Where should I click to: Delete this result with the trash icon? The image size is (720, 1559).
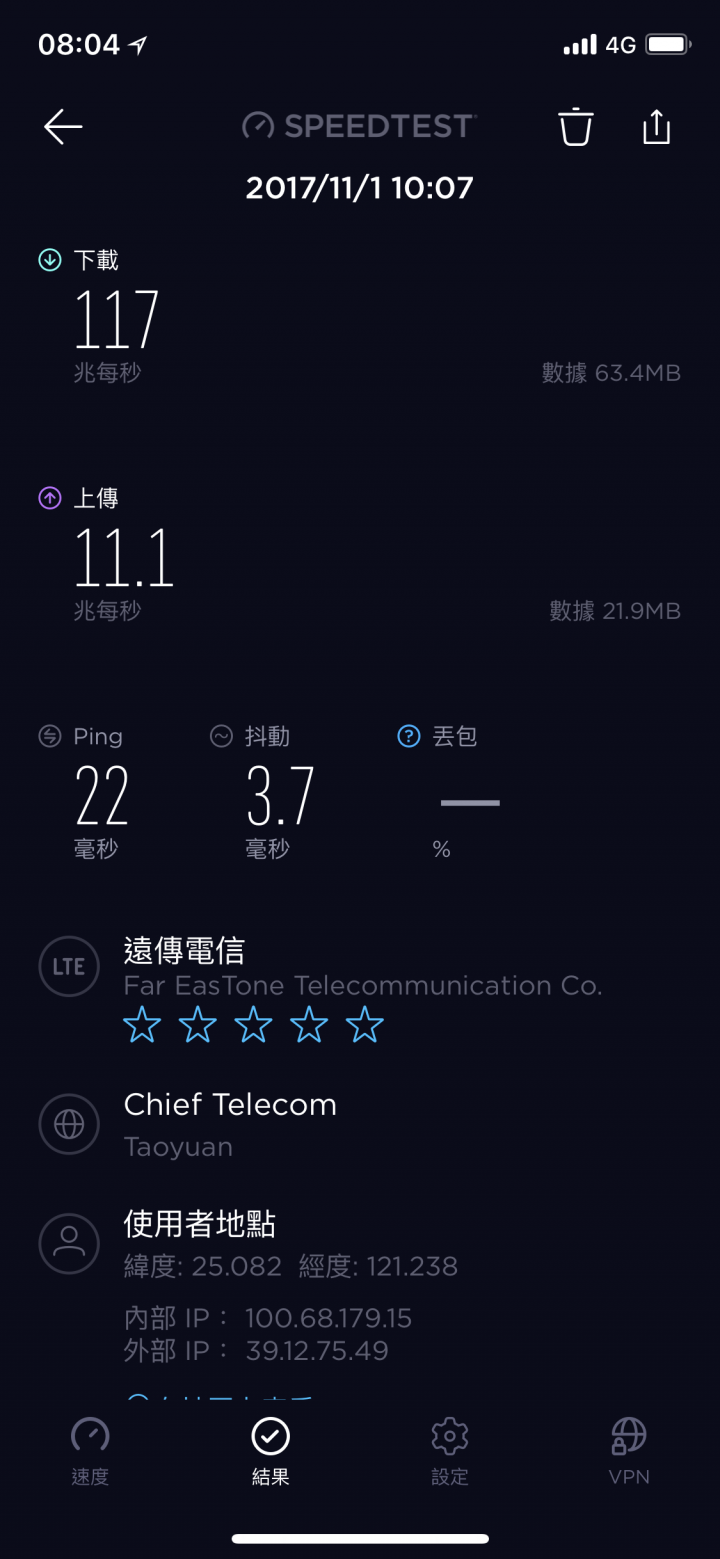click(576, 127)
